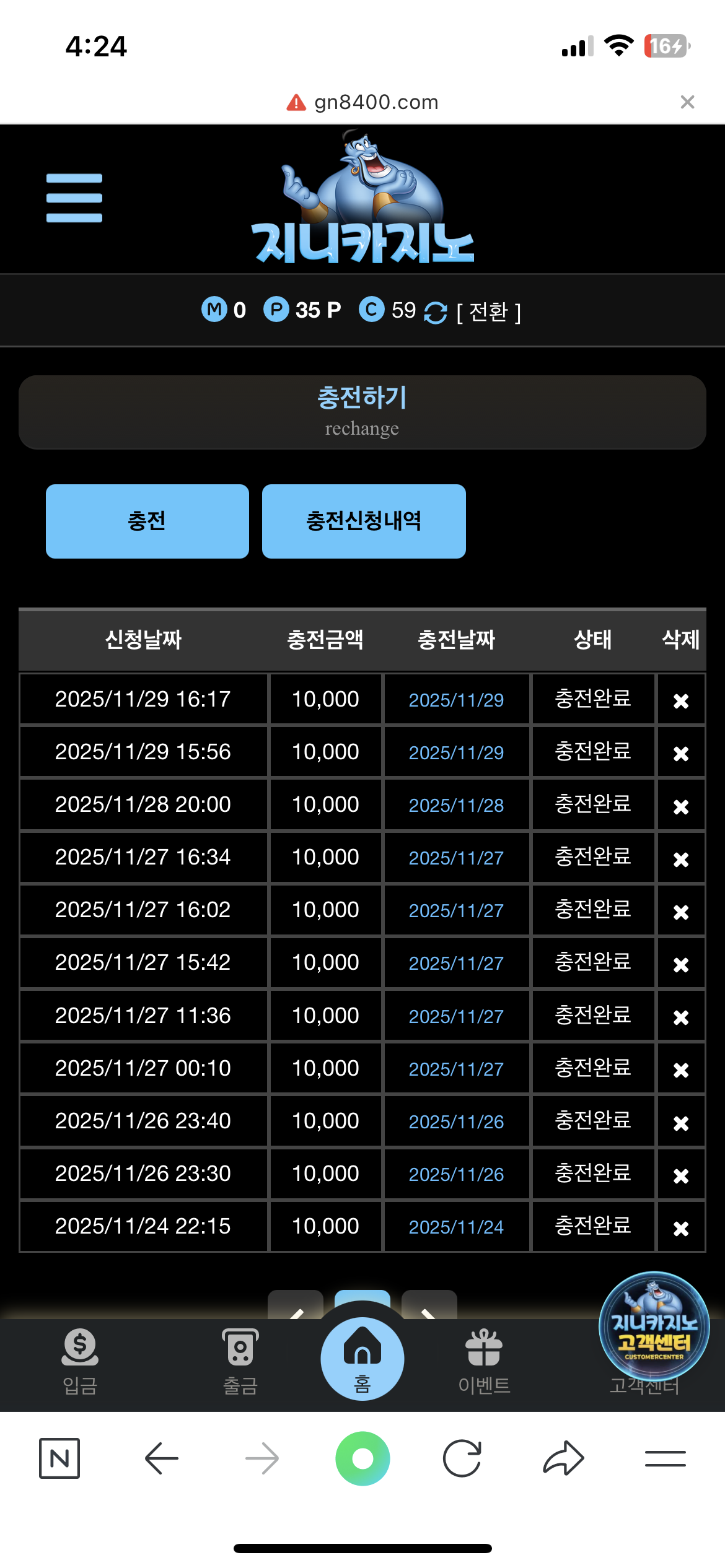Image resolution: width=725 pixels, height=1568 pixels.
Task: Refresh the balance with the sync icon
Action: (435, 312)
